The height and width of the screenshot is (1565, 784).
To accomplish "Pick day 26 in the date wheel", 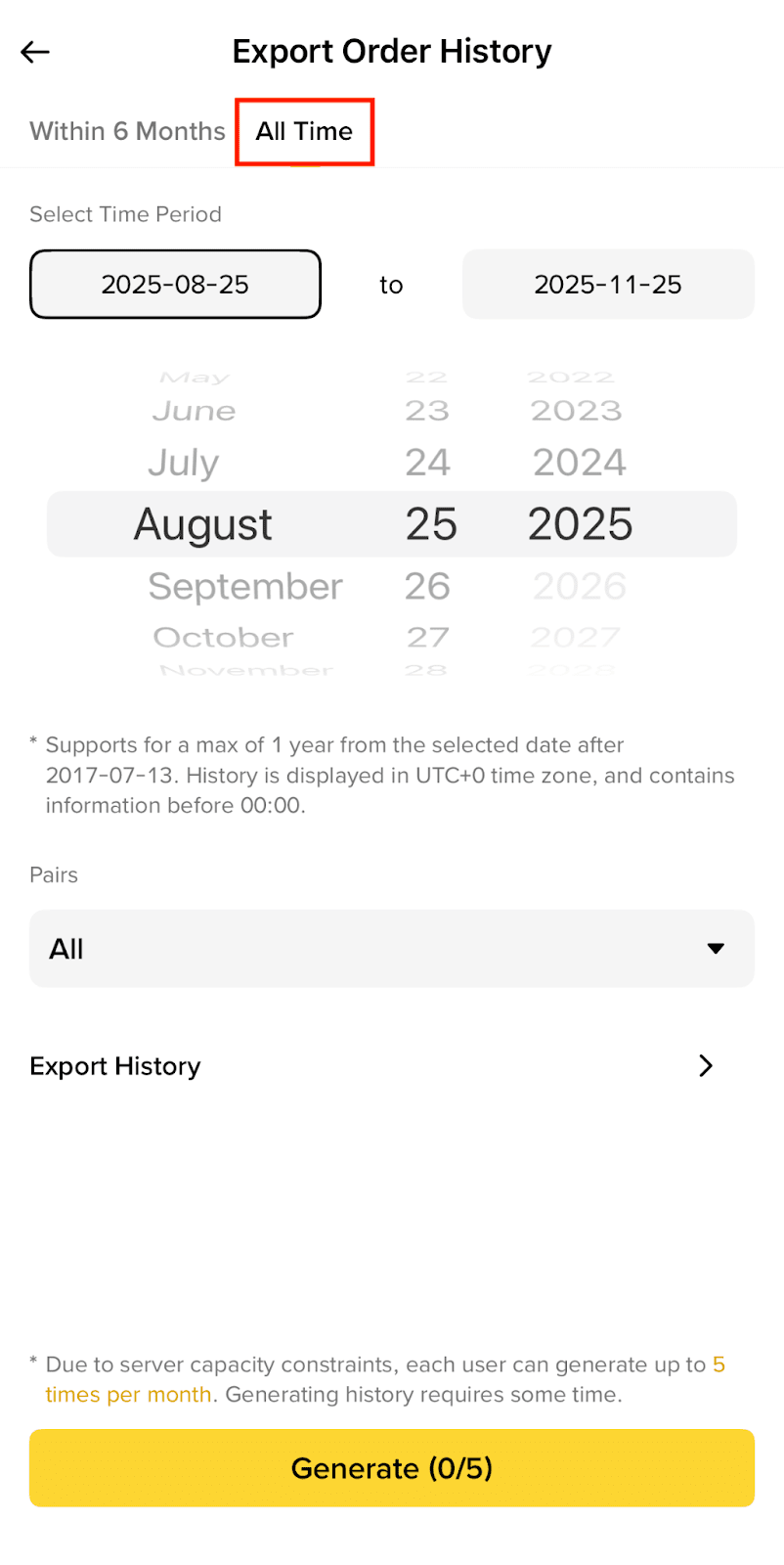I will 427,586.
